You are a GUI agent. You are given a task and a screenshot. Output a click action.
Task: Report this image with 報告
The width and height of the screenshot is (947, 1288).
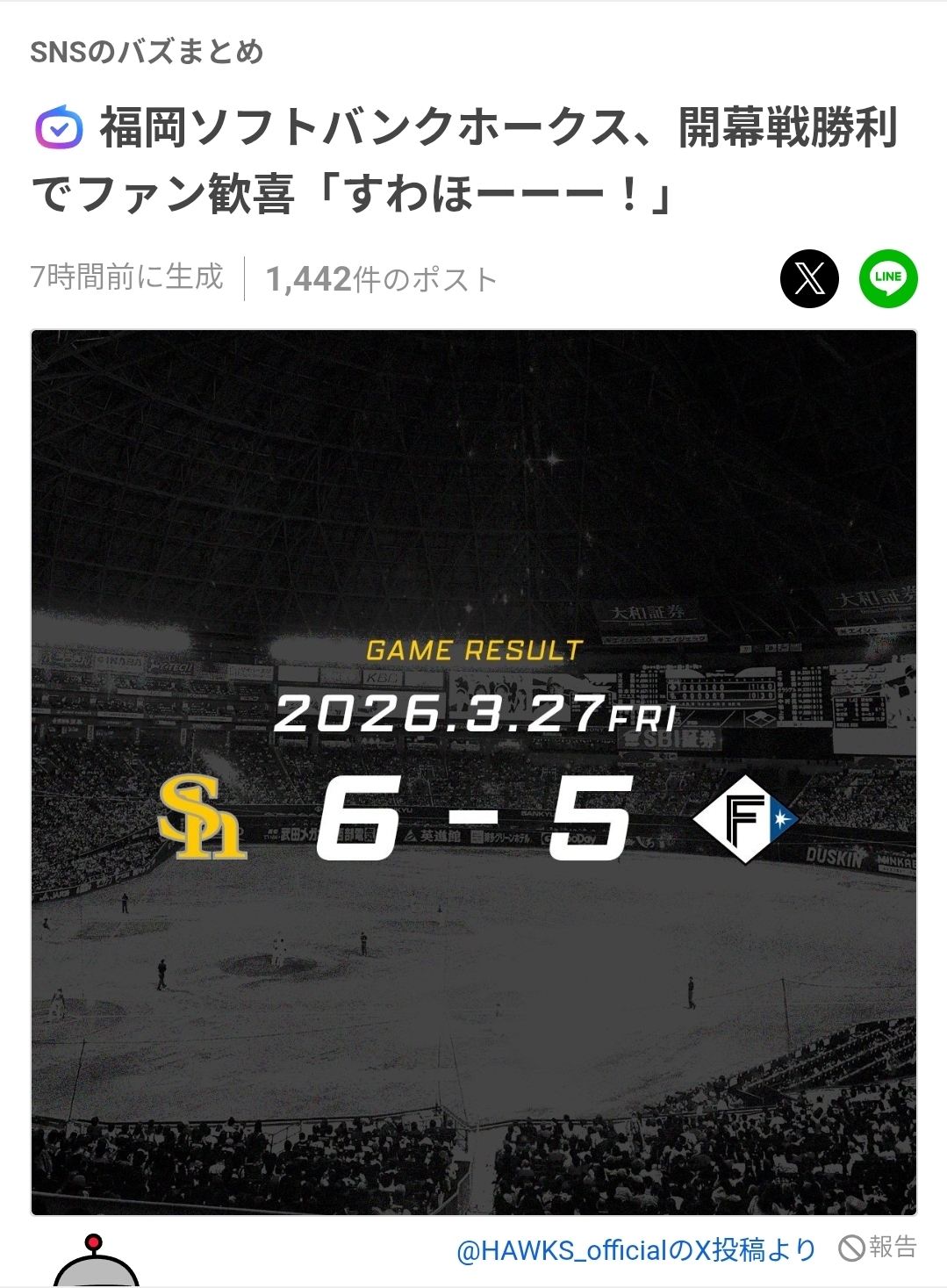(878, 1248)
